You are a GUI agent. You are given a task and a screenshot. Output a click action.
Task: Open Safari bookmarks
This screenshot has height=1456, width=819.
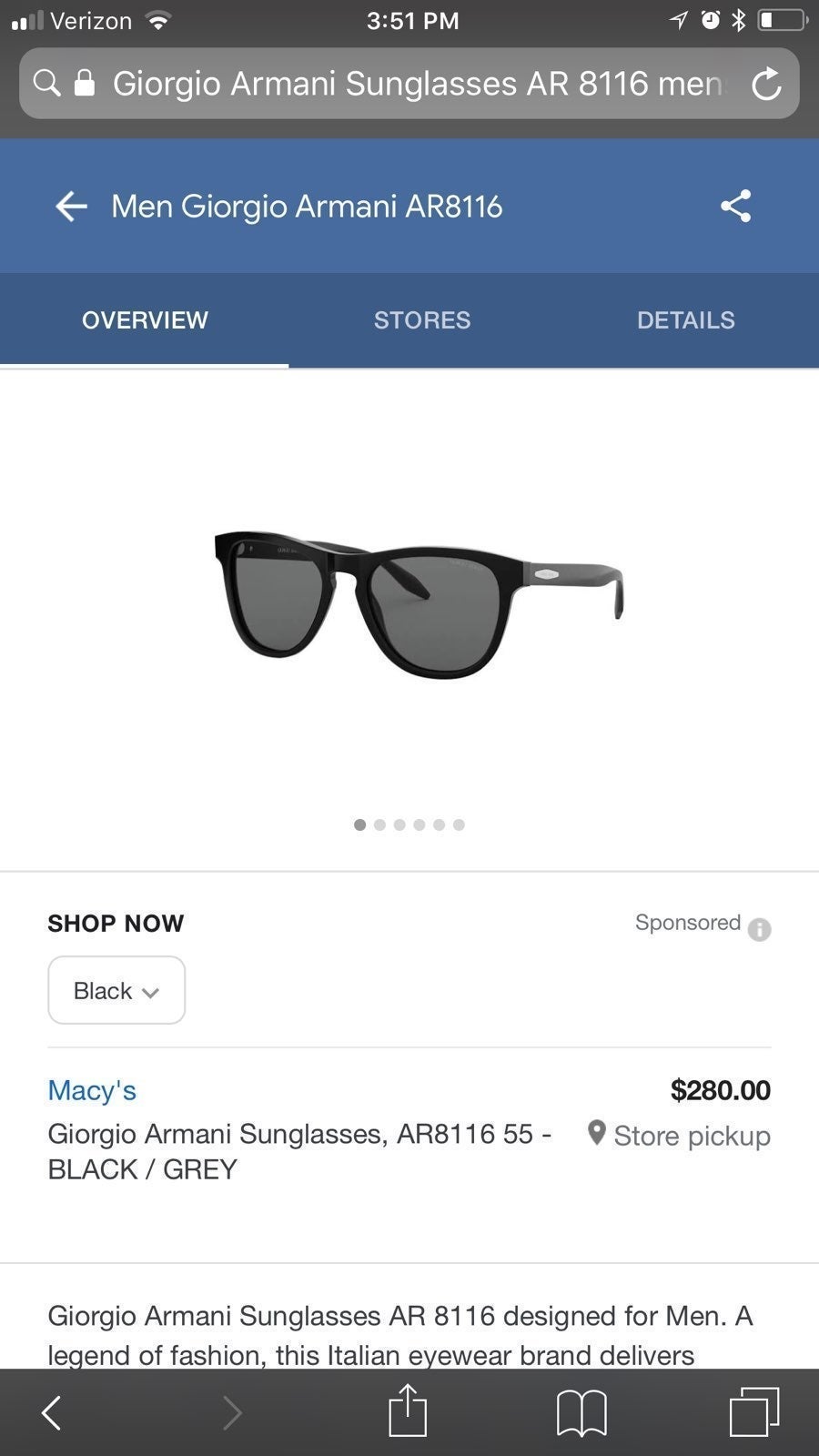[581, 1413]
